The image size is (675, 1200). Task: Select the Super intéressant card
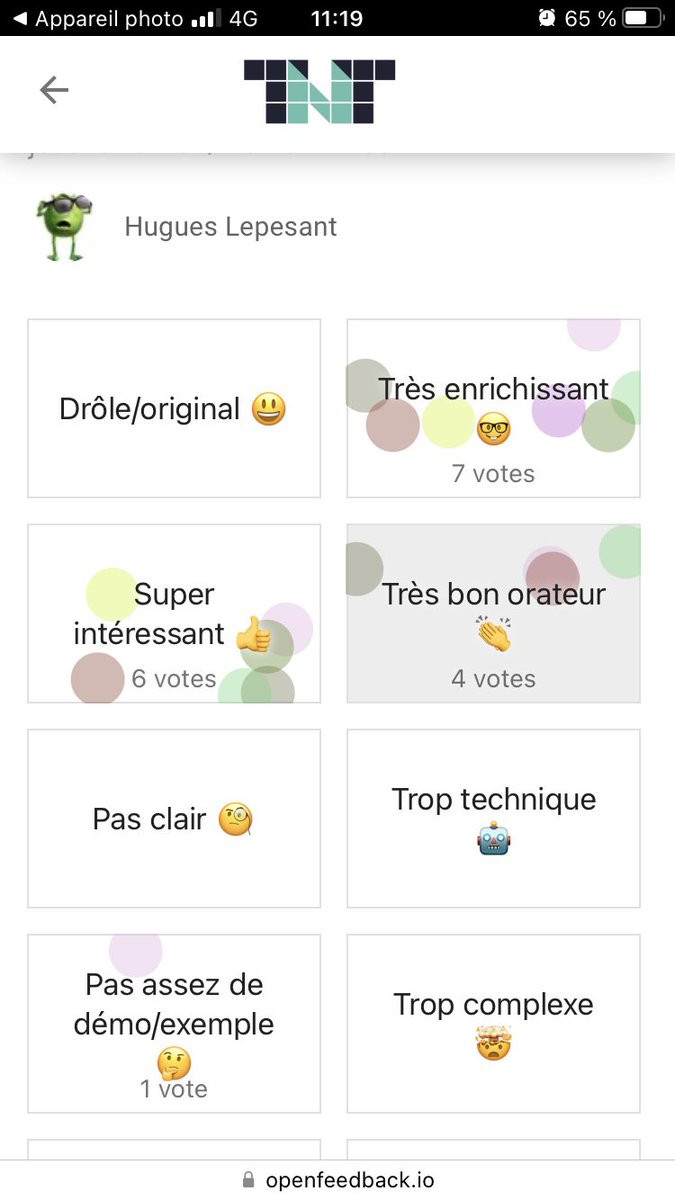174,614
